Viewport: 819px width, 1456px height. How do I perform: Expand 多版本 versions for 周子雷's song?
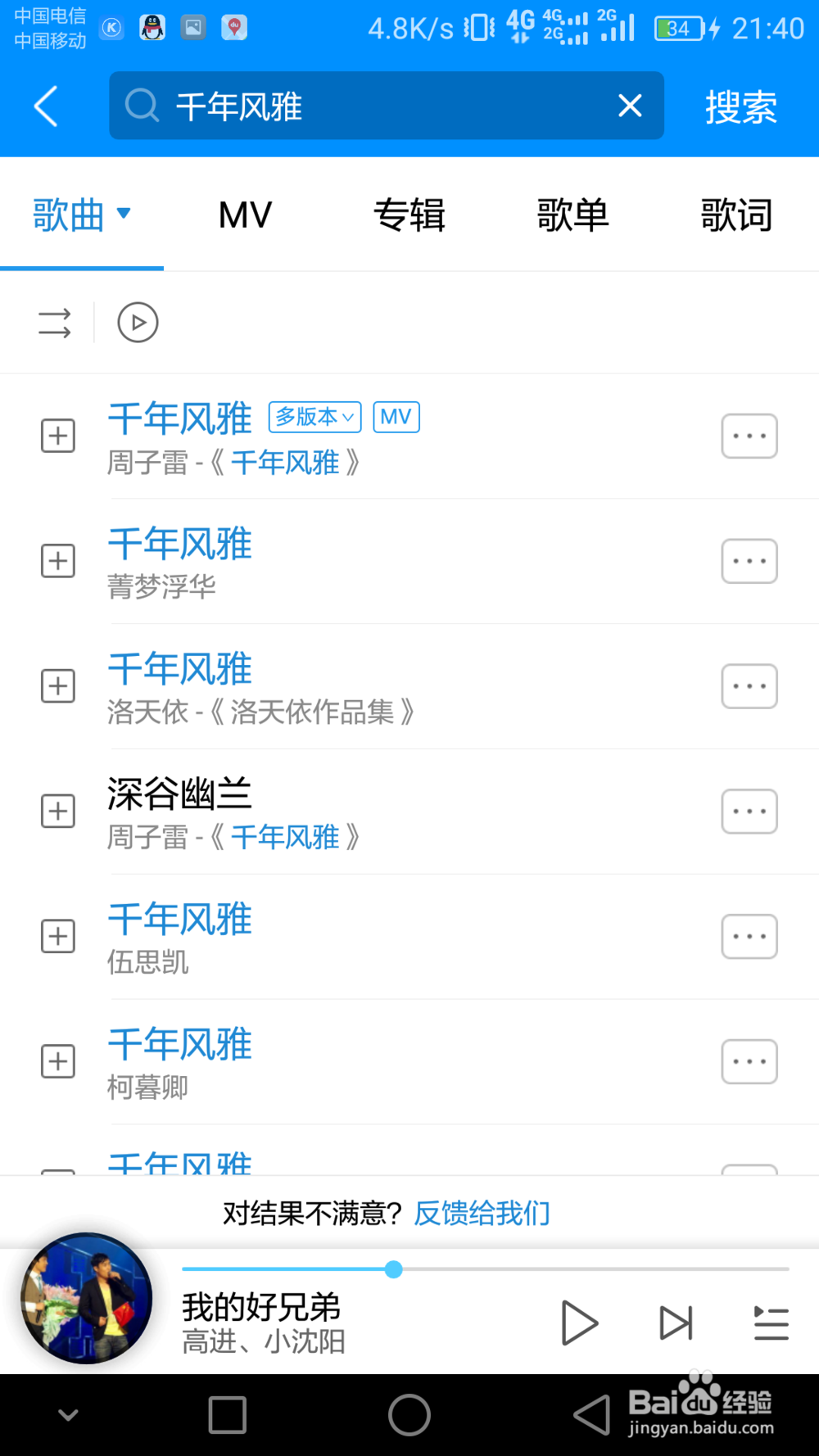(314, 417)
